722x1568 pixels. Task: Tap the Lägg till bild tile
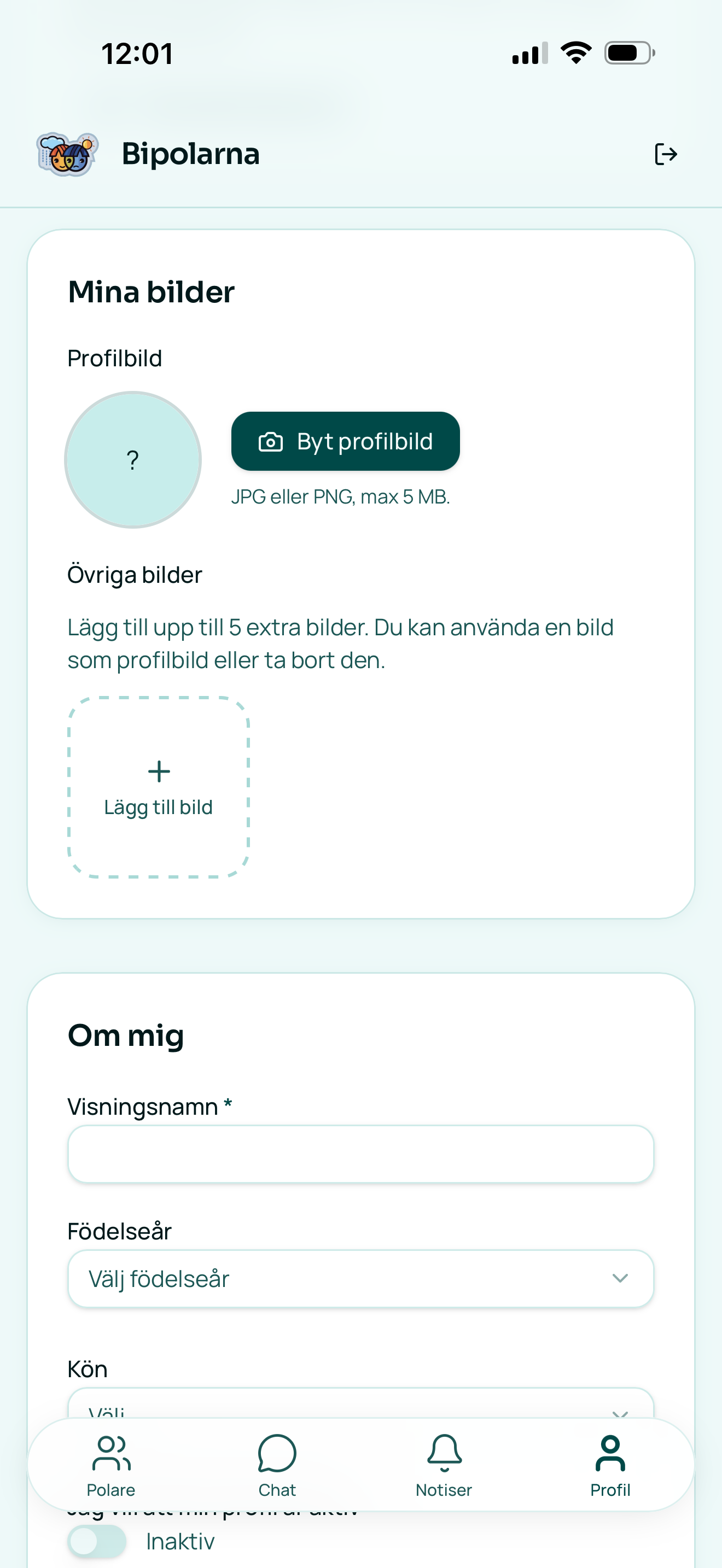[x=158, y=787]
